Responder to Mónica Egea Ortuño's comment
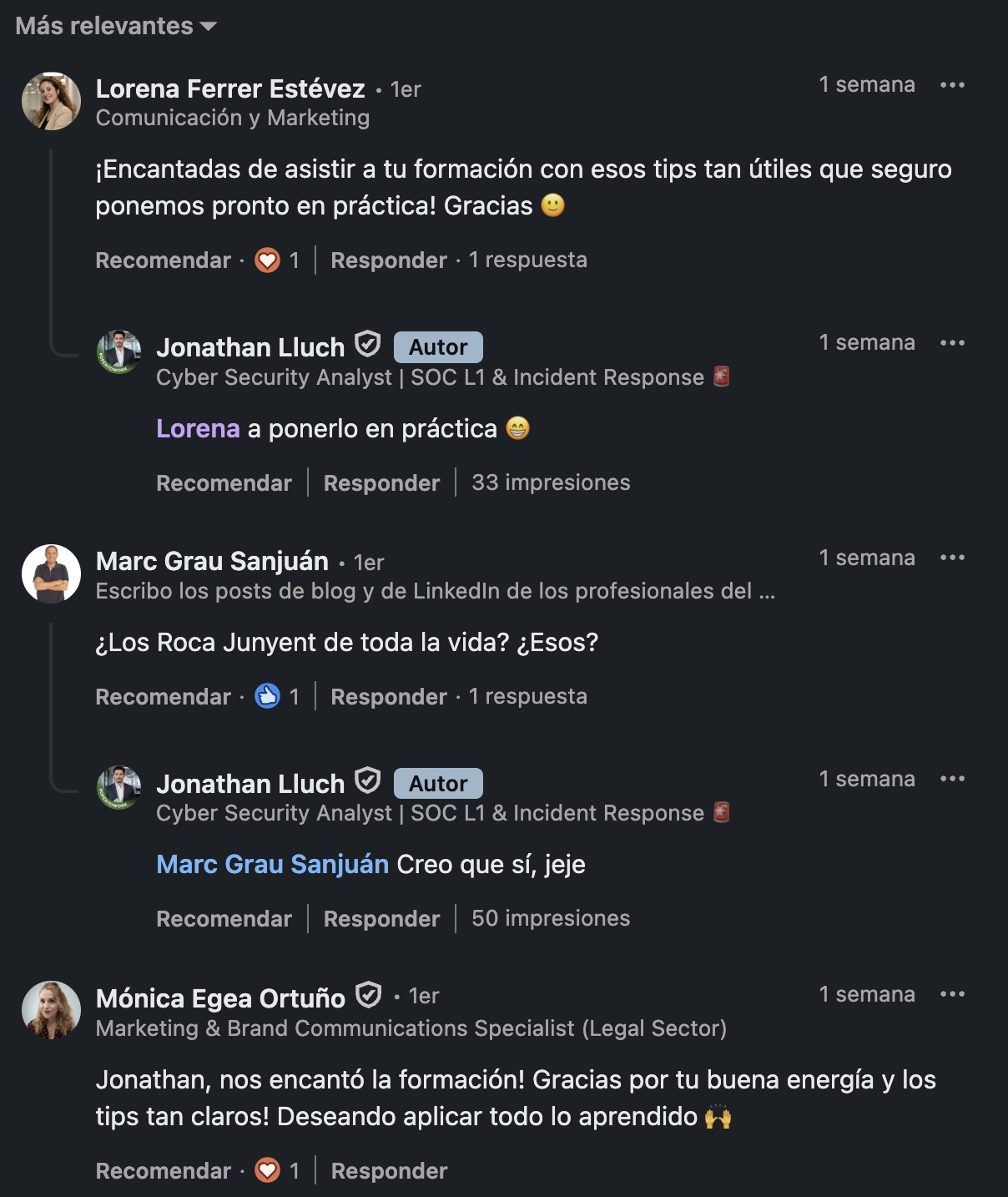 (x=389, y=1171)
